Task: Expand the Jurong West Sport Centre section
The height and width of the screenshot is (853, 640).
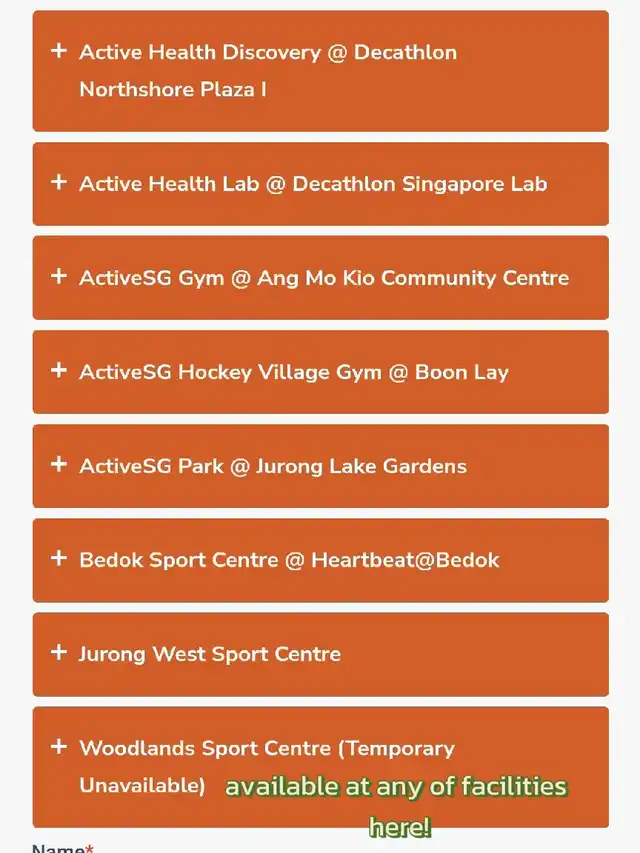Action: tap(321, 654)
